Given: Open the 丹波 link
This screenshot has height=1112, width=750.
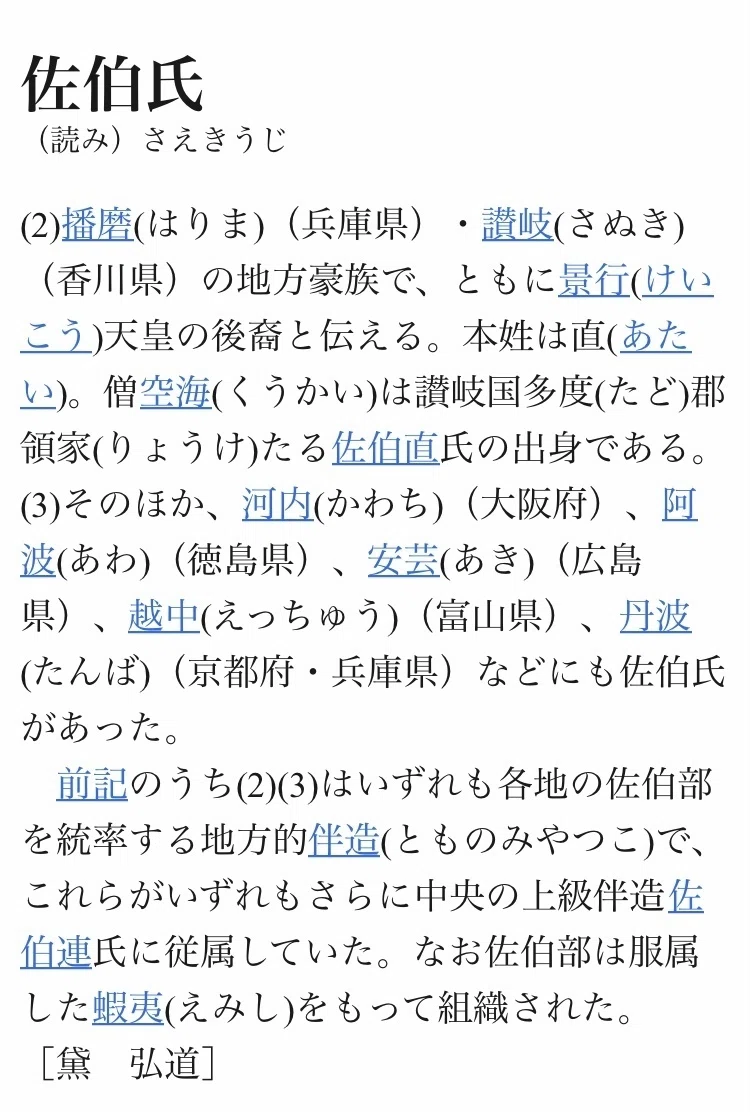Looking at the screenshot, I should pos(655,616).
